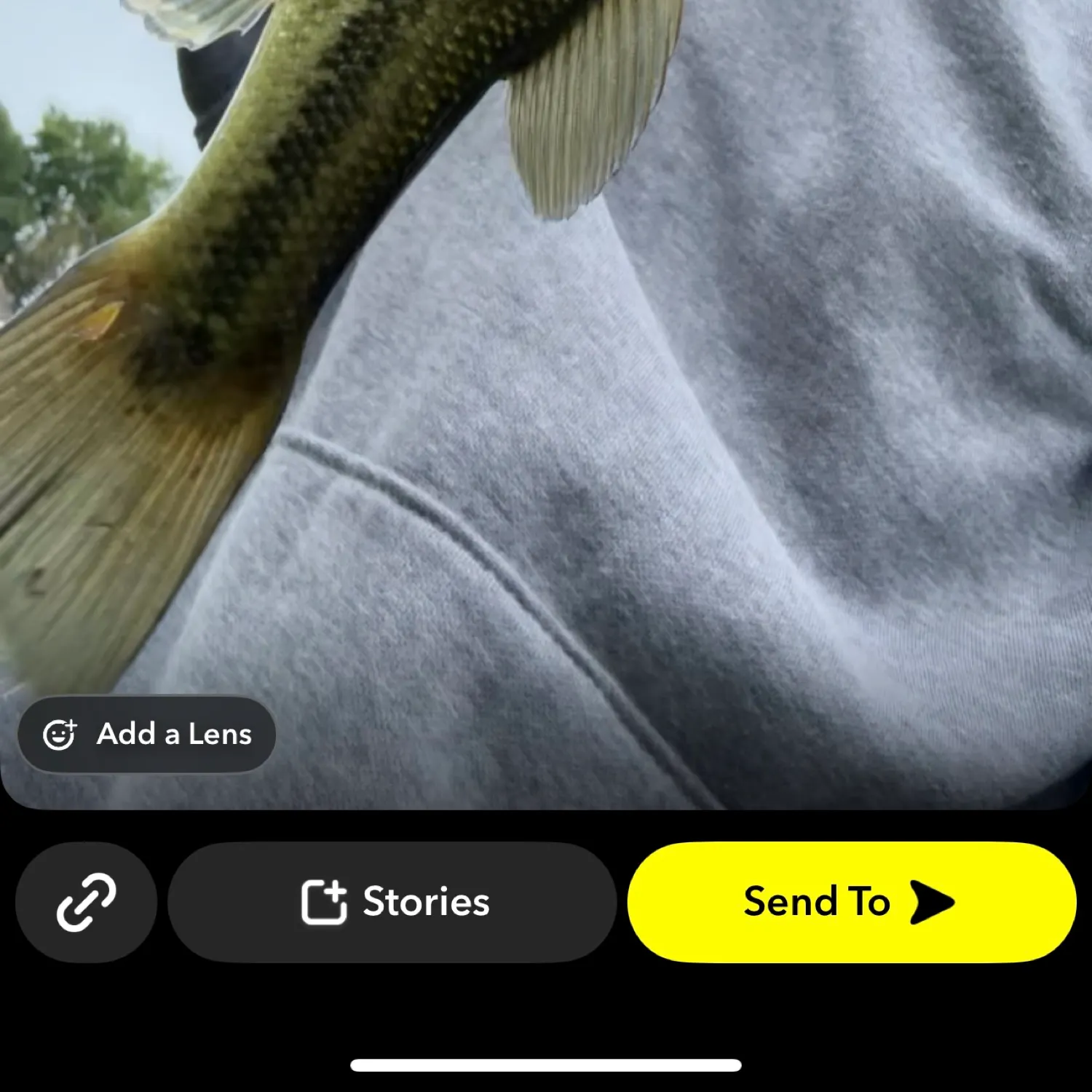
Task: Copy link with the chain icon
Action: pos(86,902)
